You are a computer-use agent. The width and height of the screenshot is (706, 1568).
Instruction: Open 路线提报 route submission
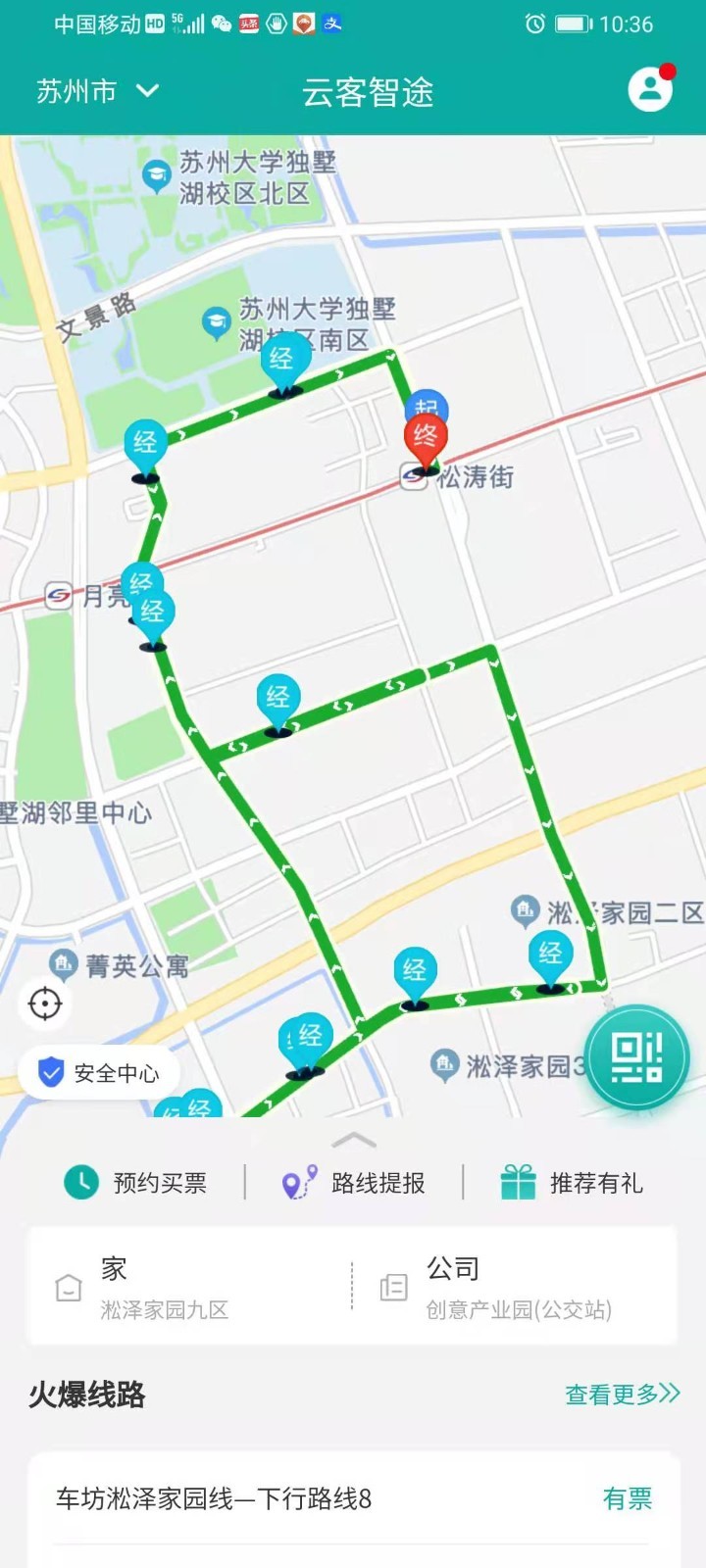coord(354,1183)
